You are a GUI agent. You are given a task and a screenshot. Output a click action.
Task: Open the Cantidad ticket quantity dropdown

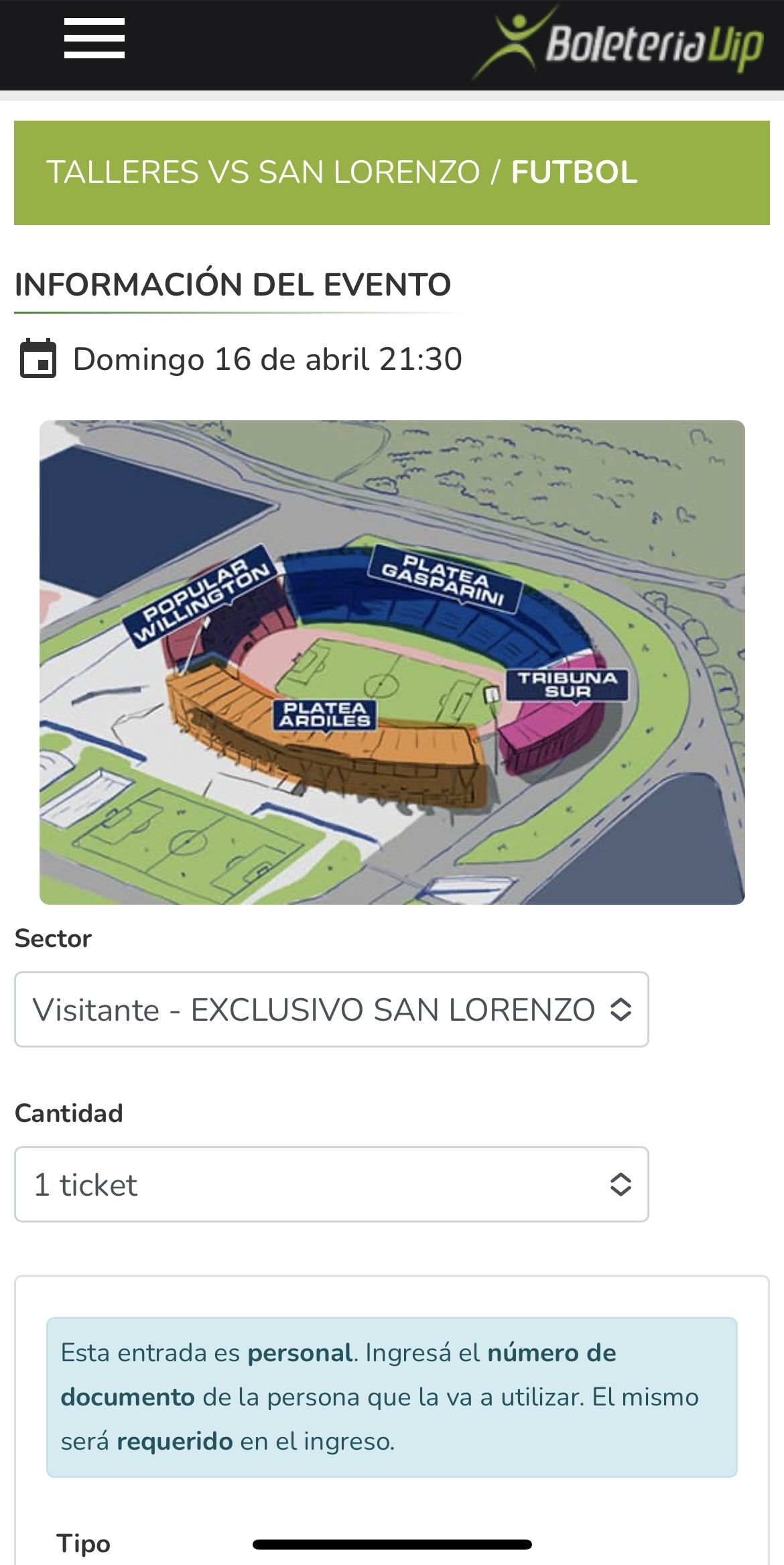(x=331, y=1184)
